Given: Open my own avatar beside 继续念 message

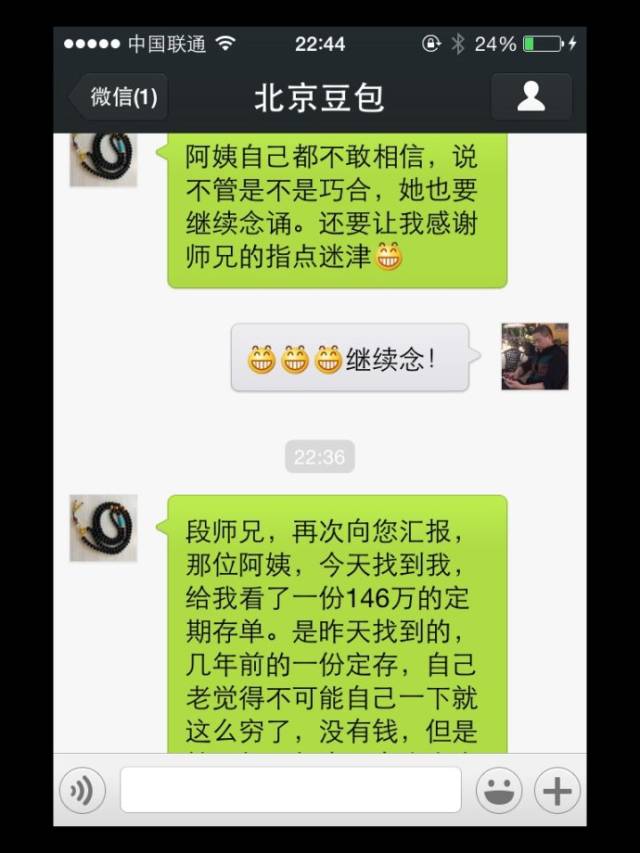Looking at the screenshot, I should pyautogui.click(x=535, y=356).
